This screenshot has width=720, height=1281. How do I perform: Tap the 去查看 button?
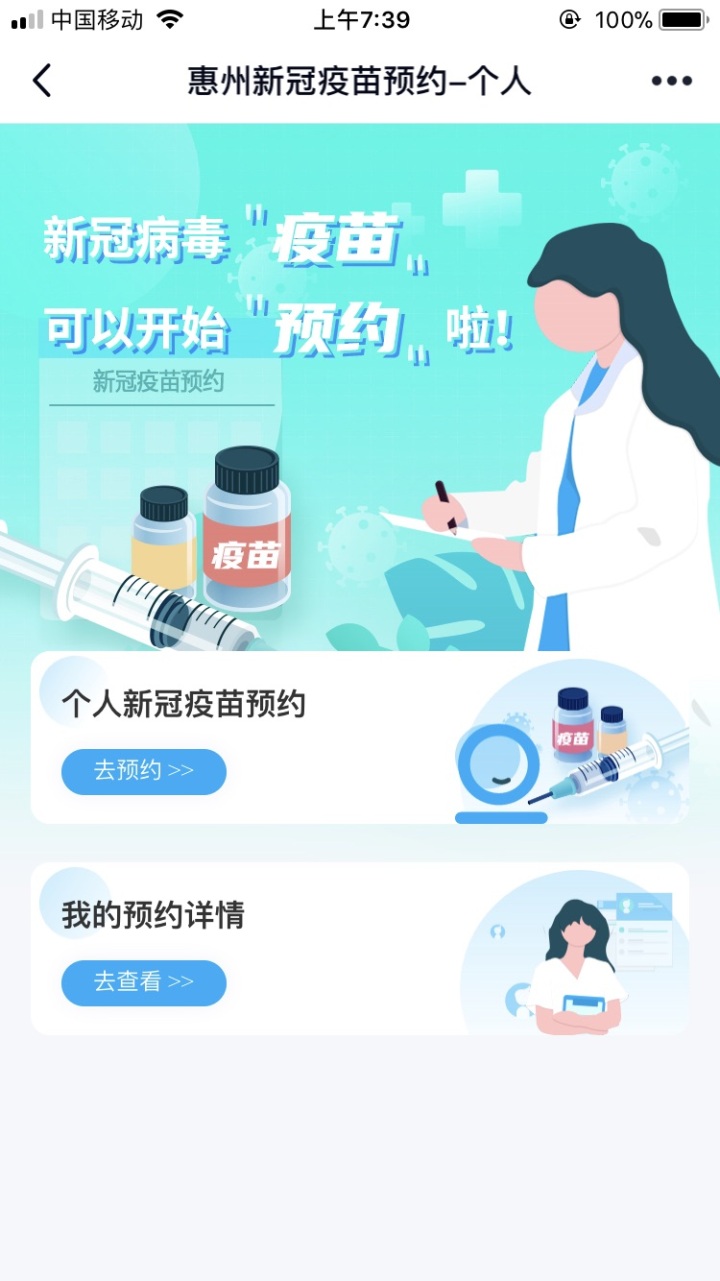coord(144,982)
